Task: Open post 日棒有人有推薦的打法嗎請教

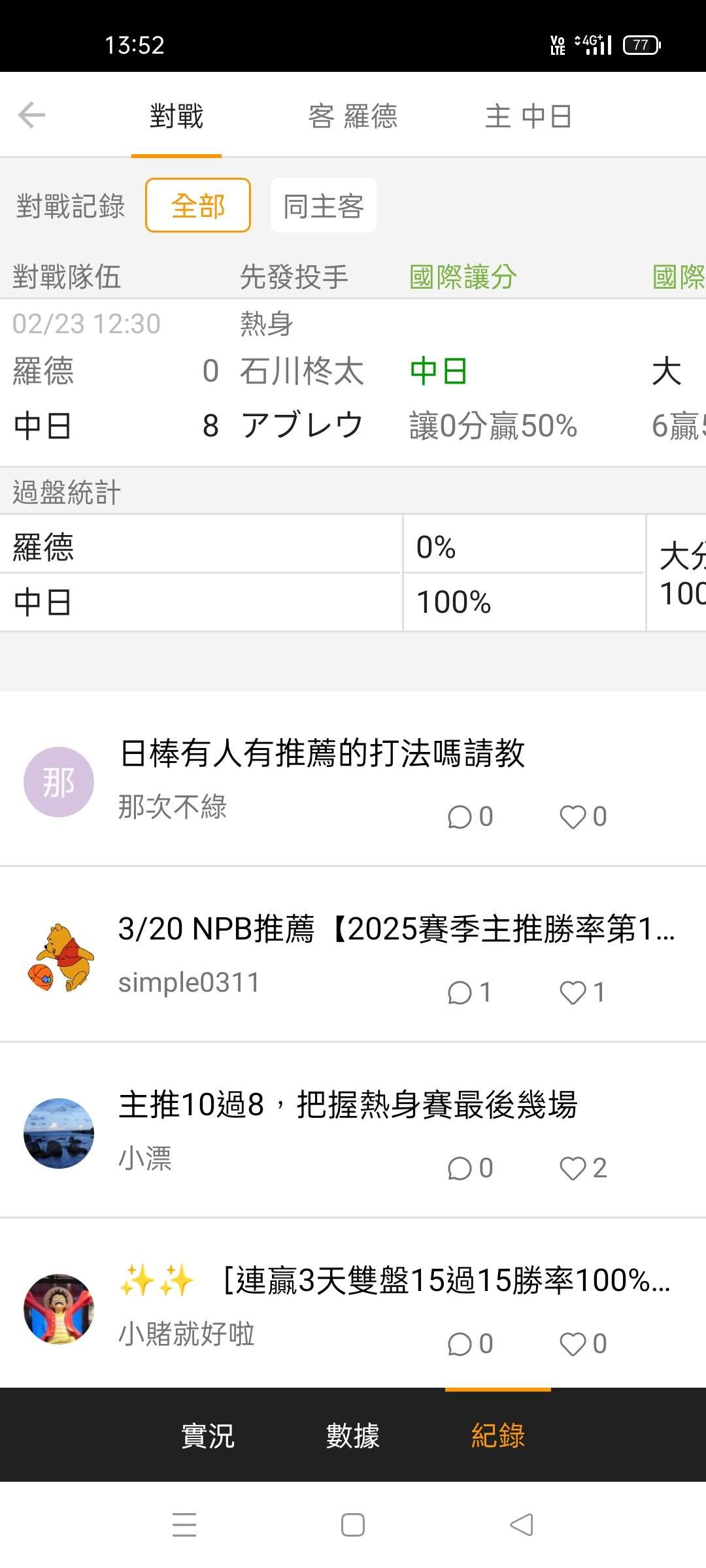Action: tap(322, 753)
